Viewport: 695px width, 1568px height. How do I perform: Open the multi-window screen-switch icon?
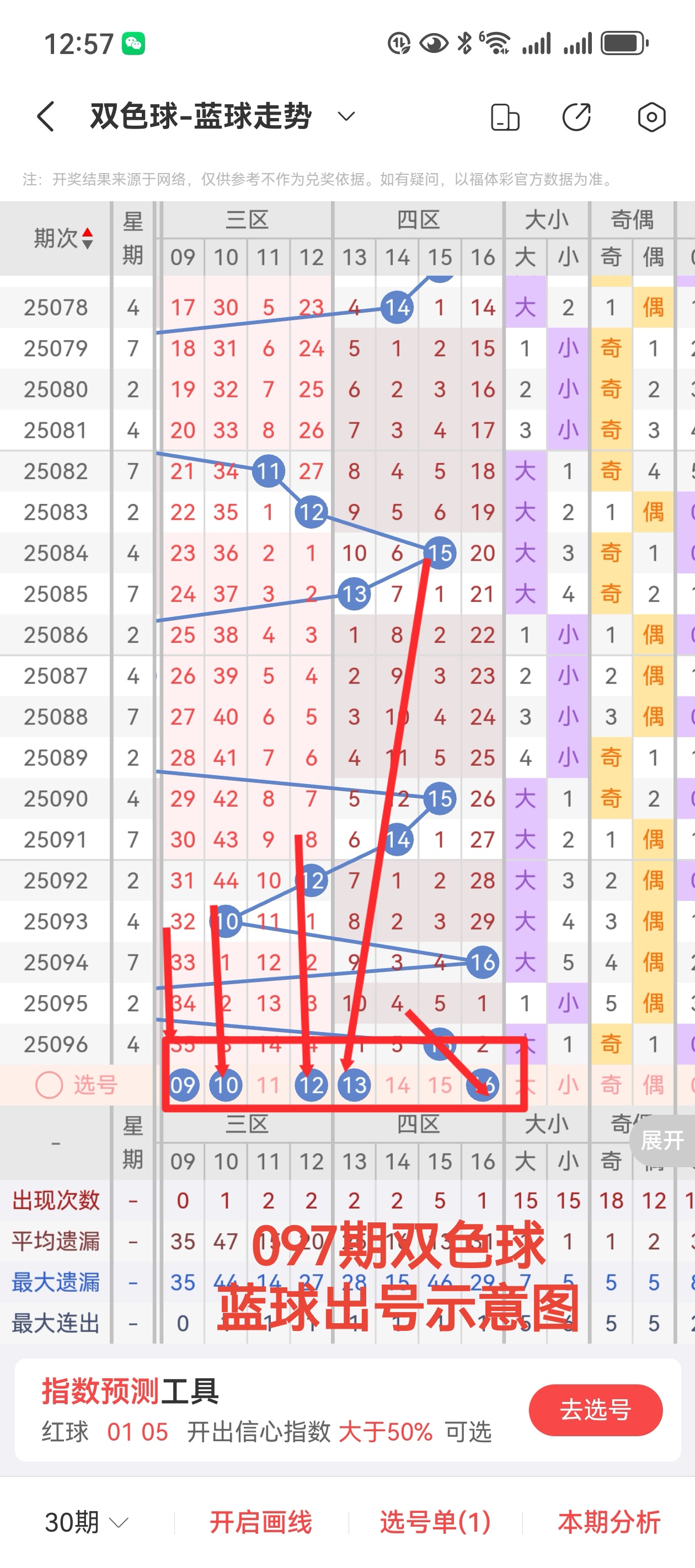(x=506, y=117)
